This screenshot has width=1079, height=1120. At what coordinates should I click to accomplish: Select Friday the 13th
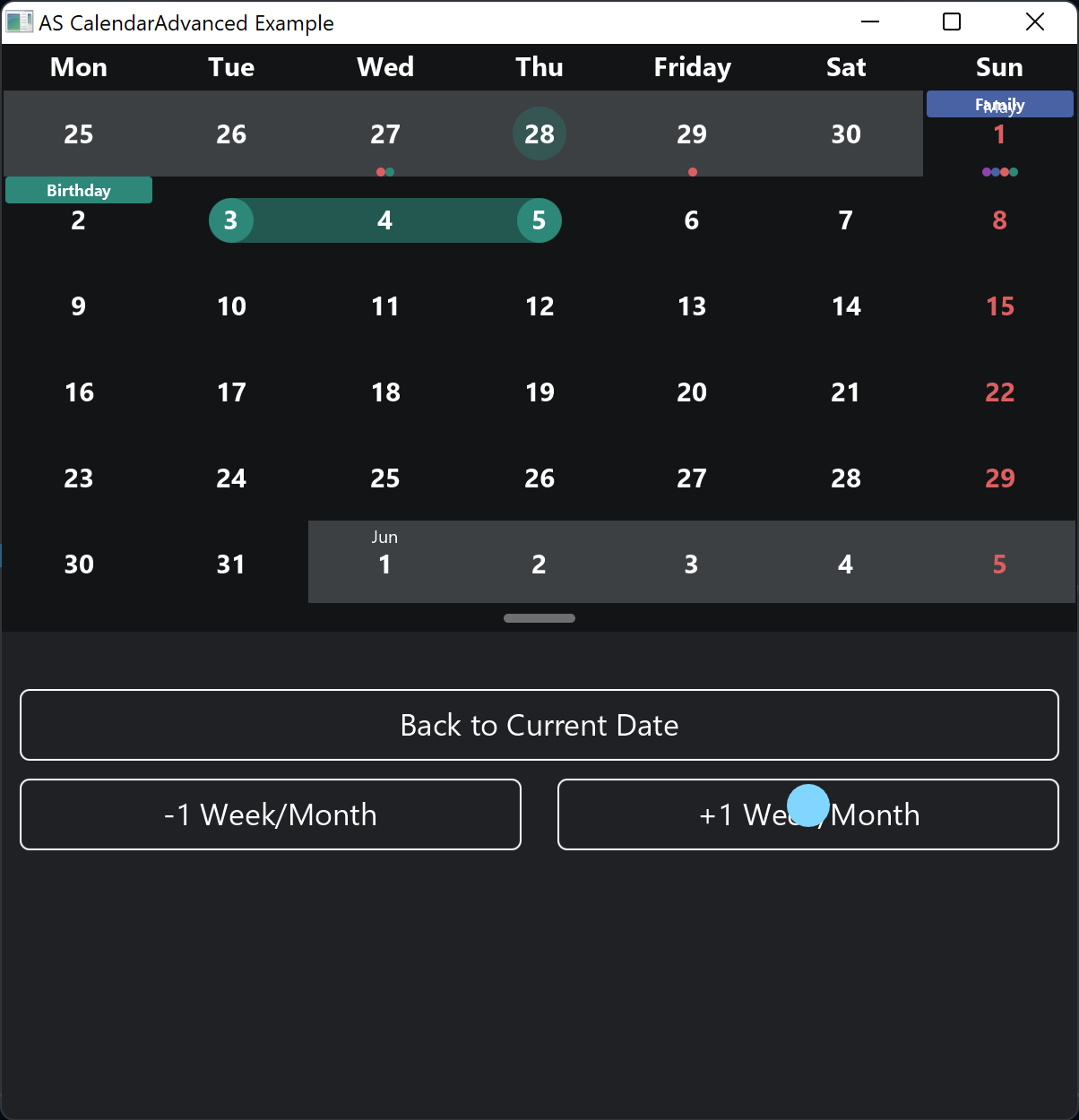pyautogui.click(x=692, y=306)
